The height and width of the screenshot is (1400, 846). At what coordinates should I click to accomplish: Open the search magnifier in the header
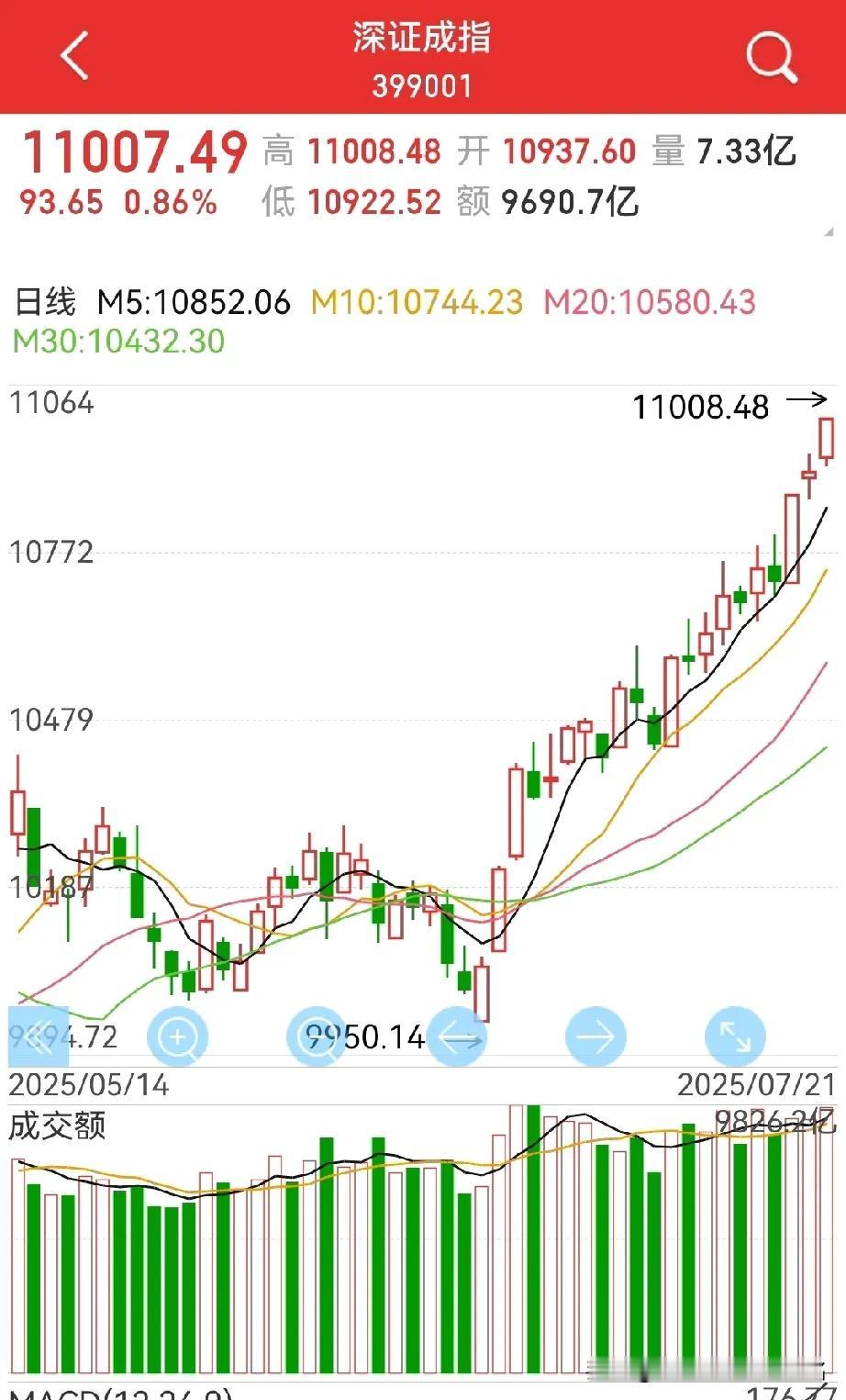click(771, 57)
